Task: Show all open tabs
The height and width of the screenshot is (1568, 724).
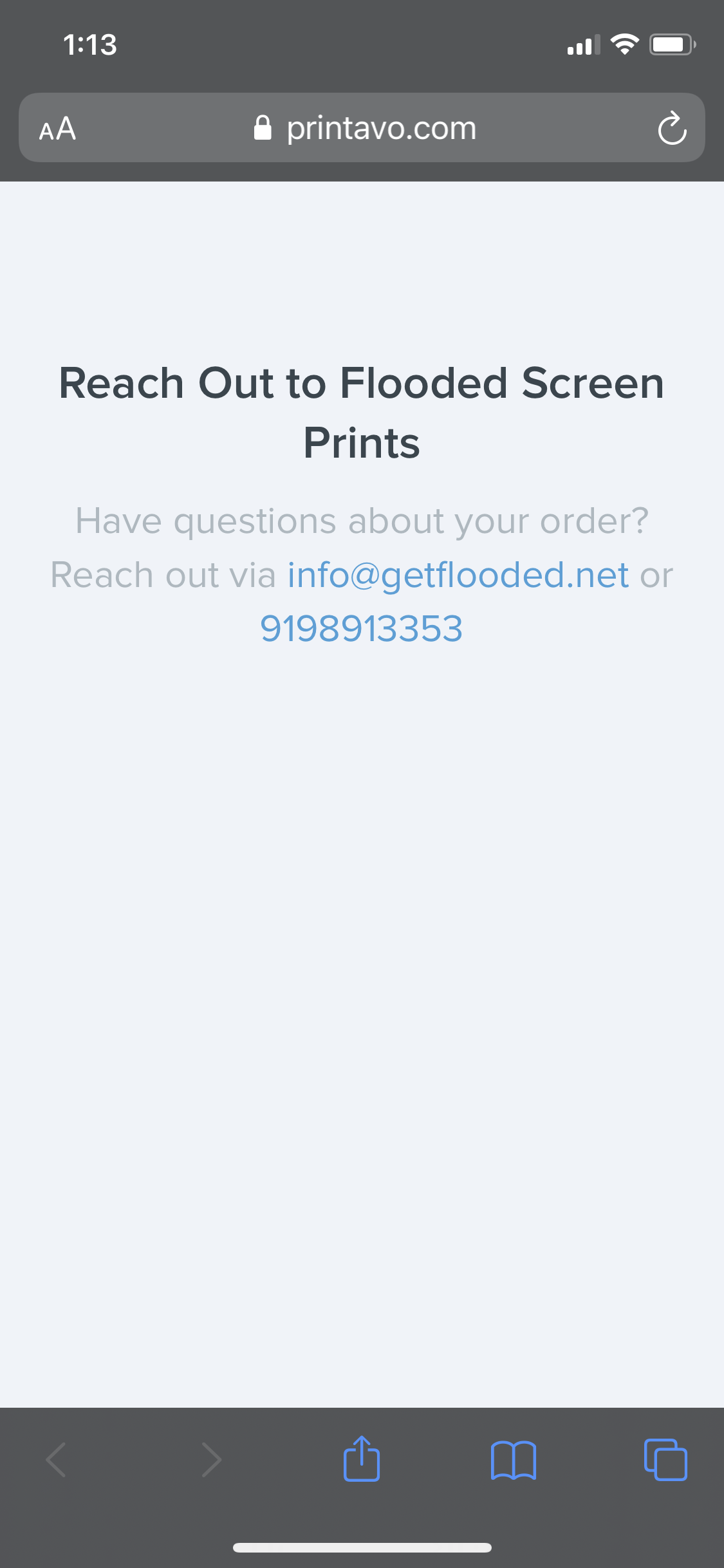Action: [665, 1459]
